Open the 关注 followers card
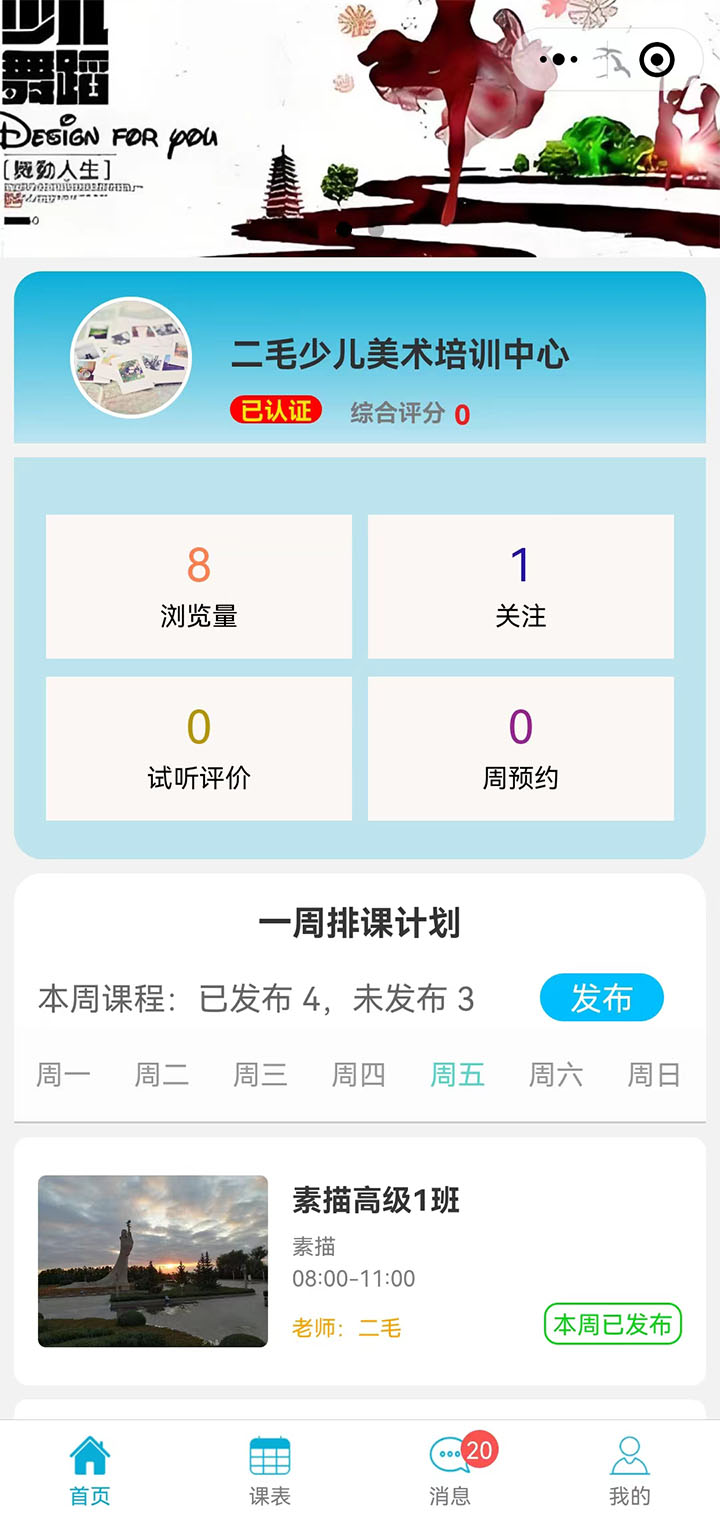 521,586
